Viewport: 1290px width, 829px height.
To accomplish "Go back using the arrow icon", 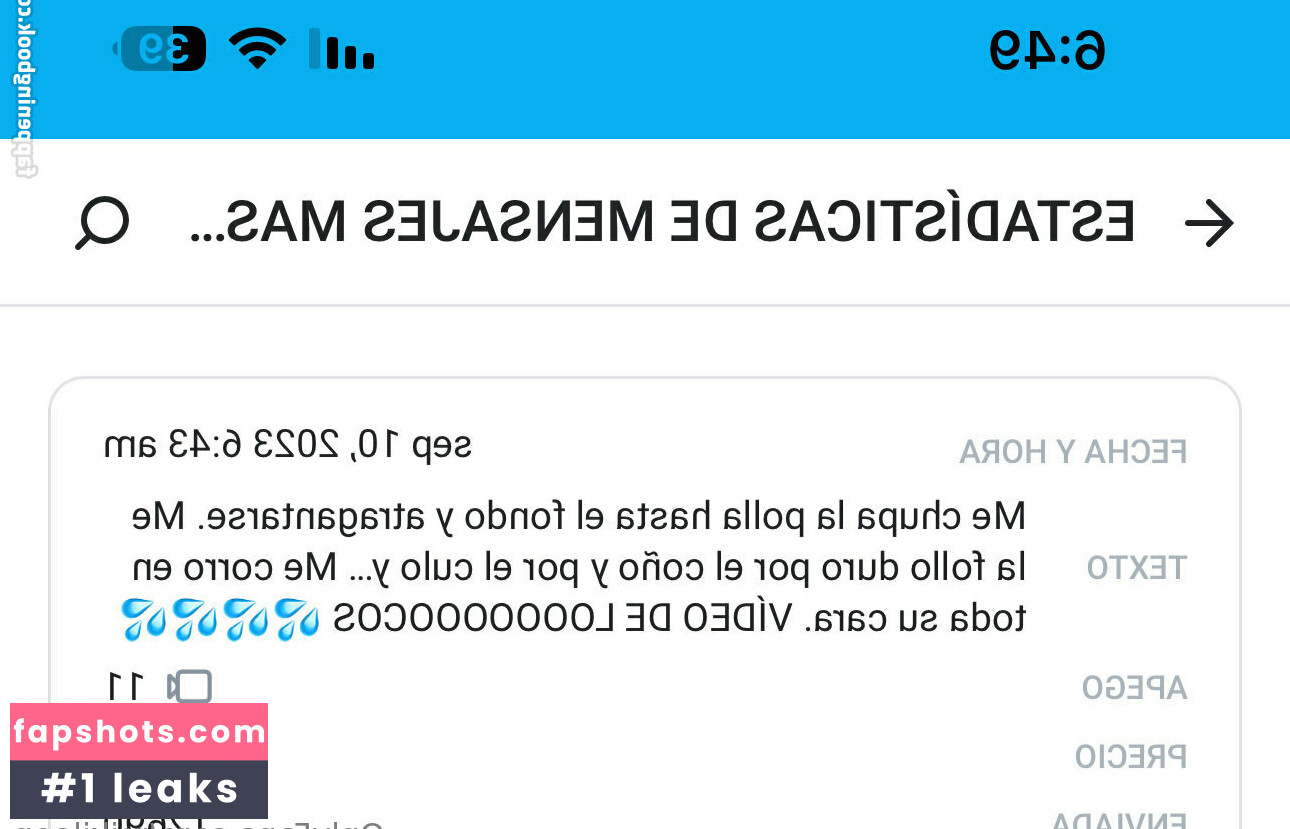I will click(x=1208, y=223).
